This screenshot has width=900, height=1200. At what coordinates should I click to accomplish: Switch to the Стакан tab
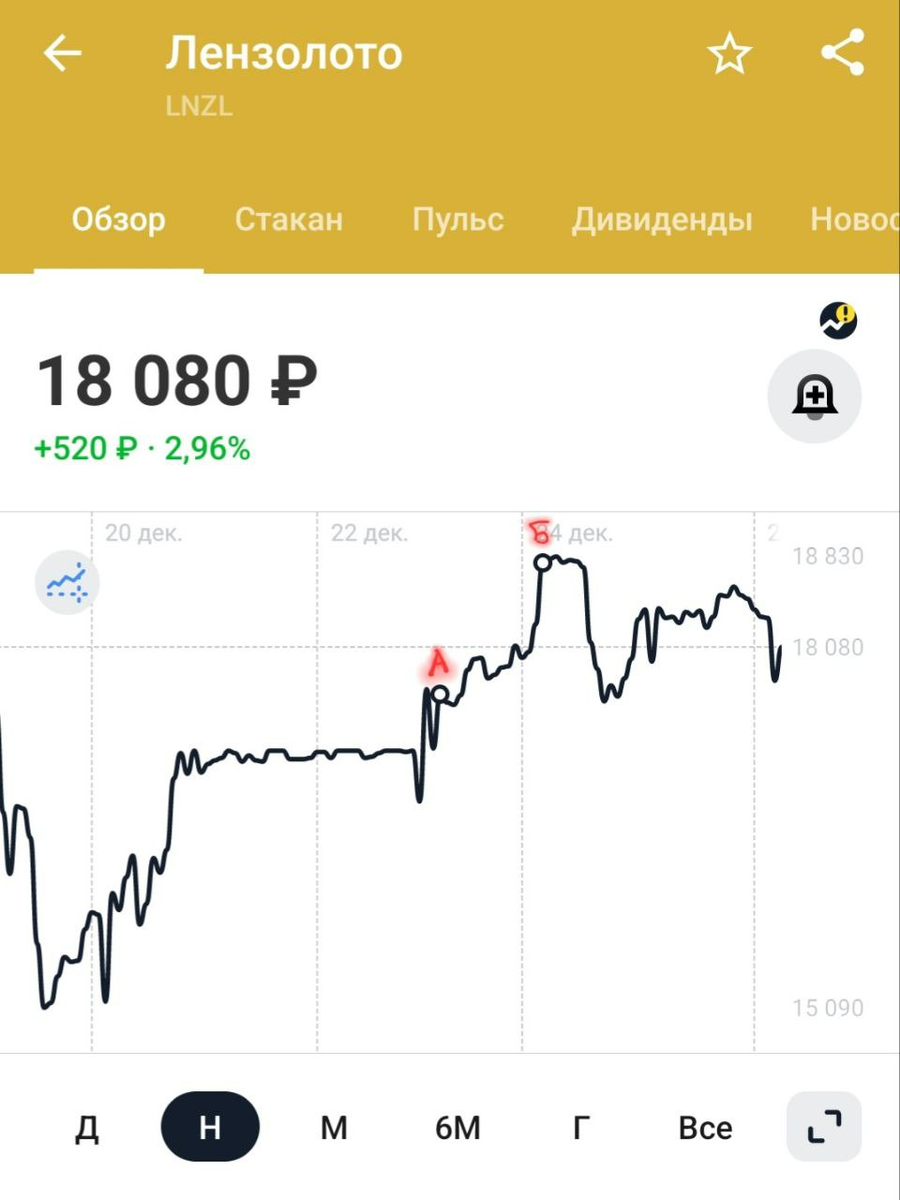[x=289, y=220]
